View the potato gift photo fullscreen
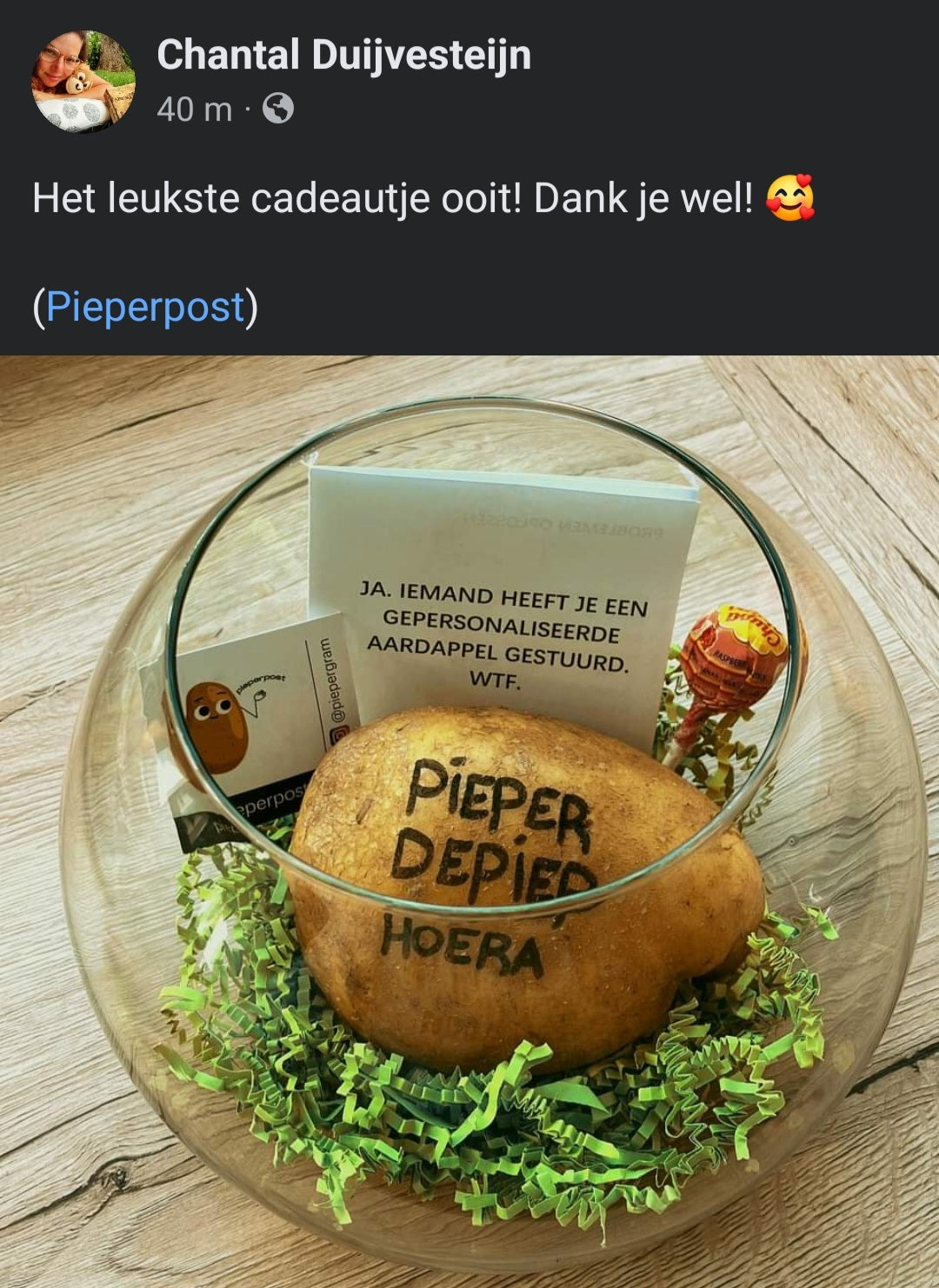The image size is (939, 1288). coord(469,820)
